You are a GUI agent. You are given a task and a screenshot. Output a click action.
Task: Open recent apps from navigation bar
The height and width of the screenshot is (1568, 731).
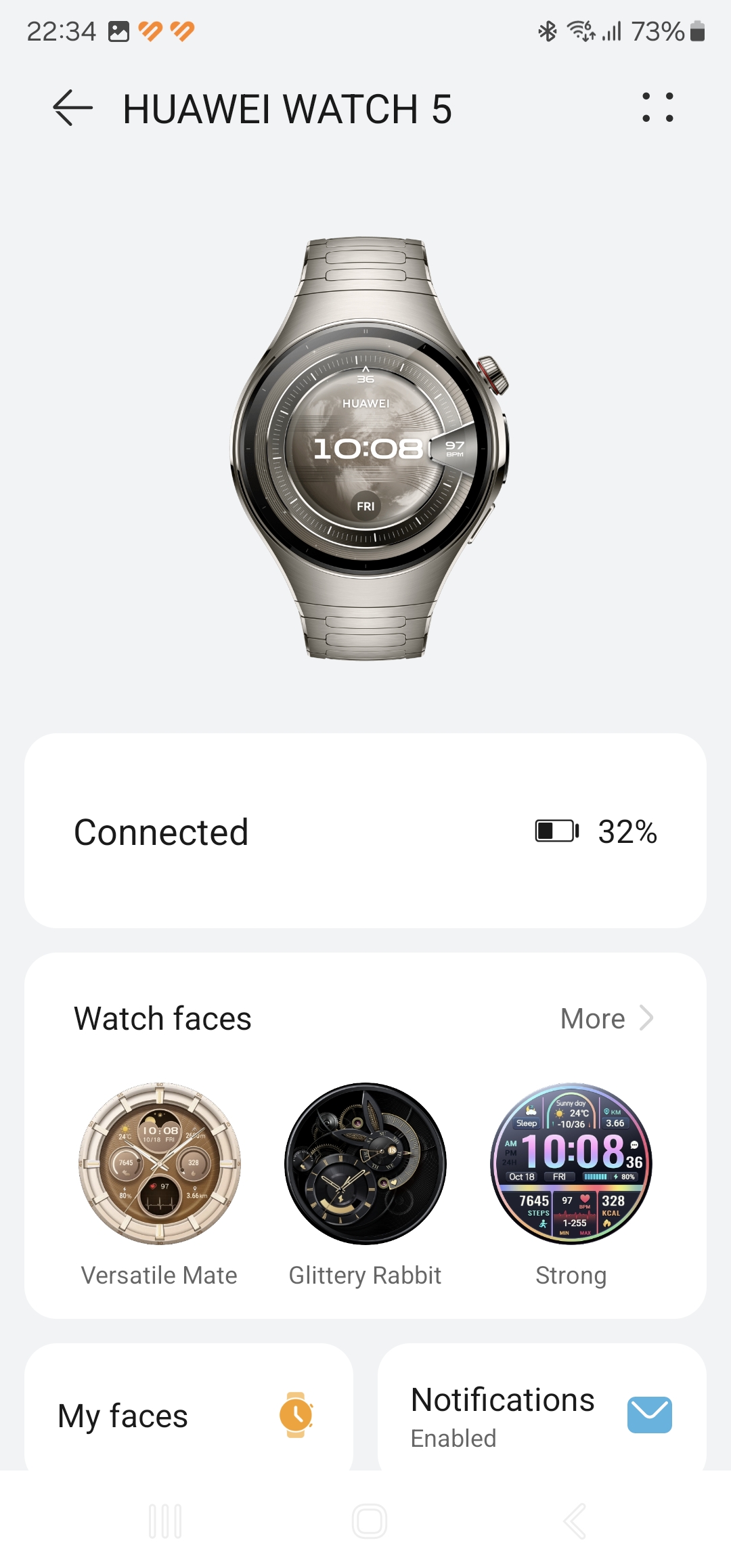click(165, 1521)
